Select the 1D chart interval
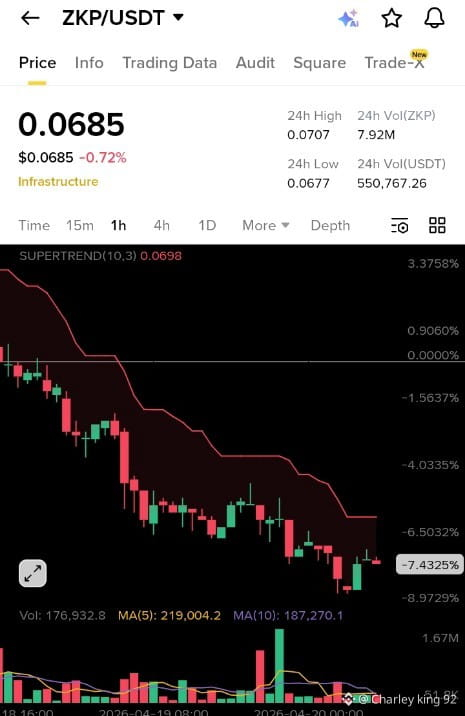 [207, 226]
